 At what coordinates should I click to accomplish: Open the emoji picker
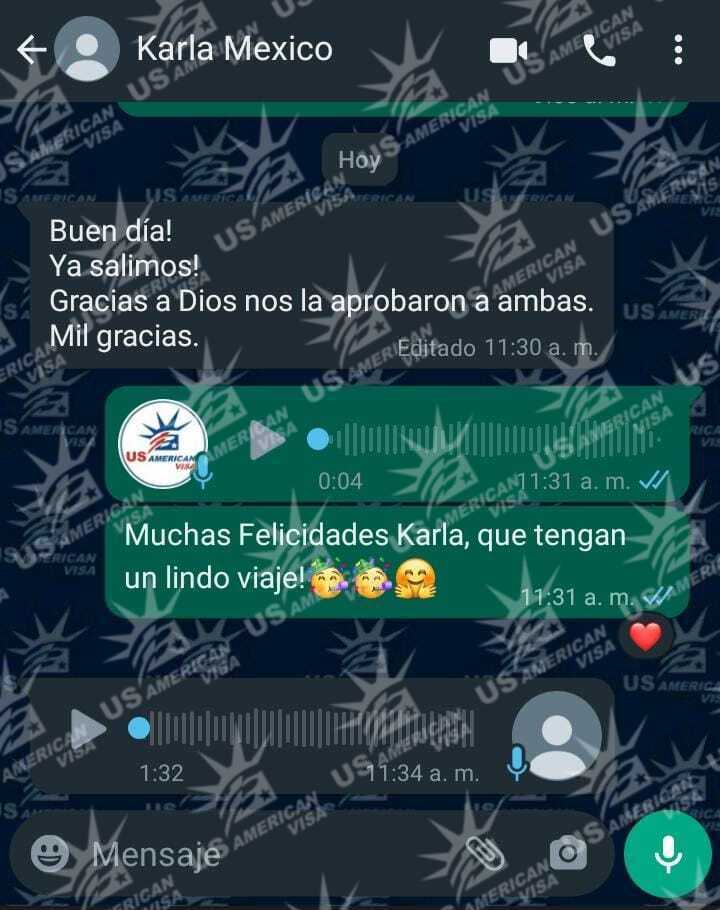pyautogui.click(x=50, y=853)
